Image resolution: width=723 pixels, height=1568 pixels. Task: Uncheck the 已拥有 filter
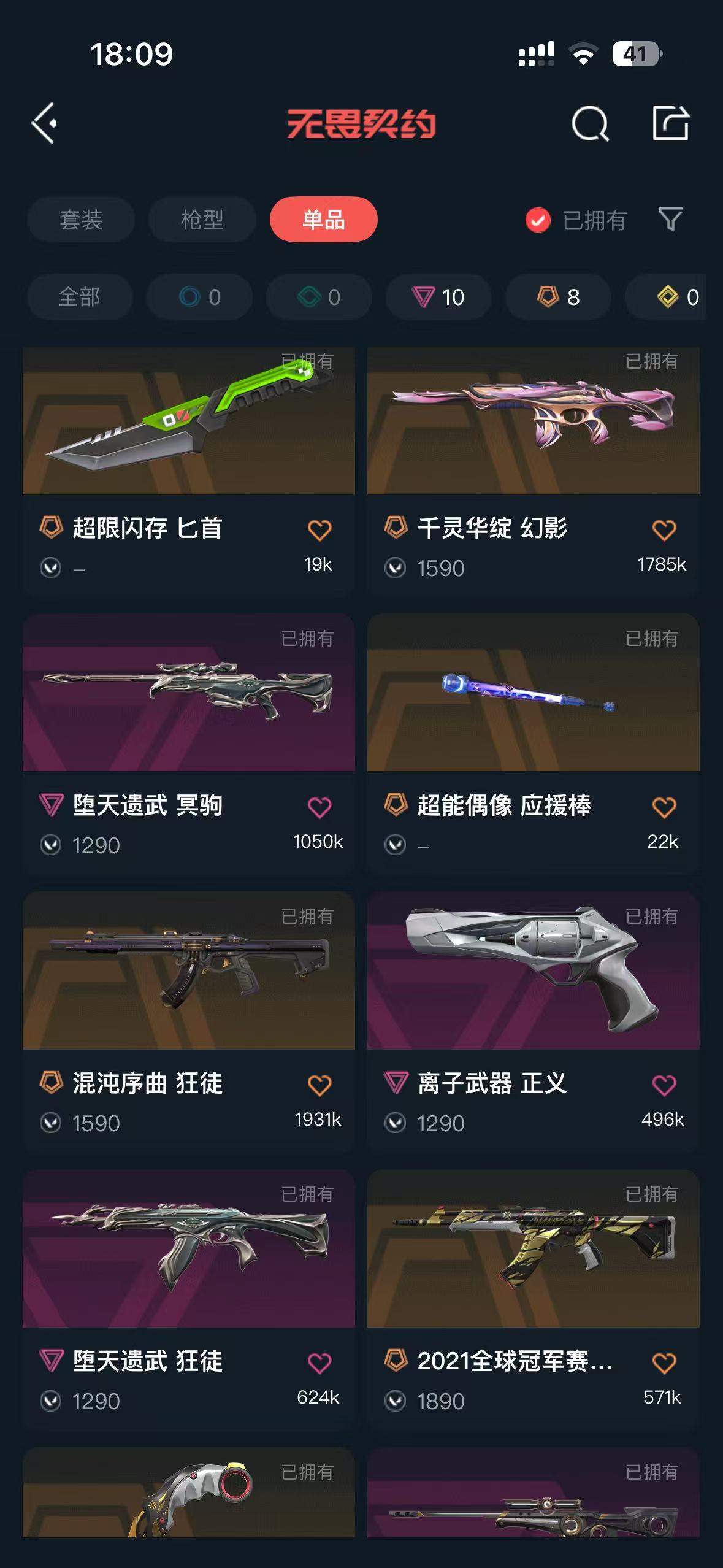coord(538,220)
